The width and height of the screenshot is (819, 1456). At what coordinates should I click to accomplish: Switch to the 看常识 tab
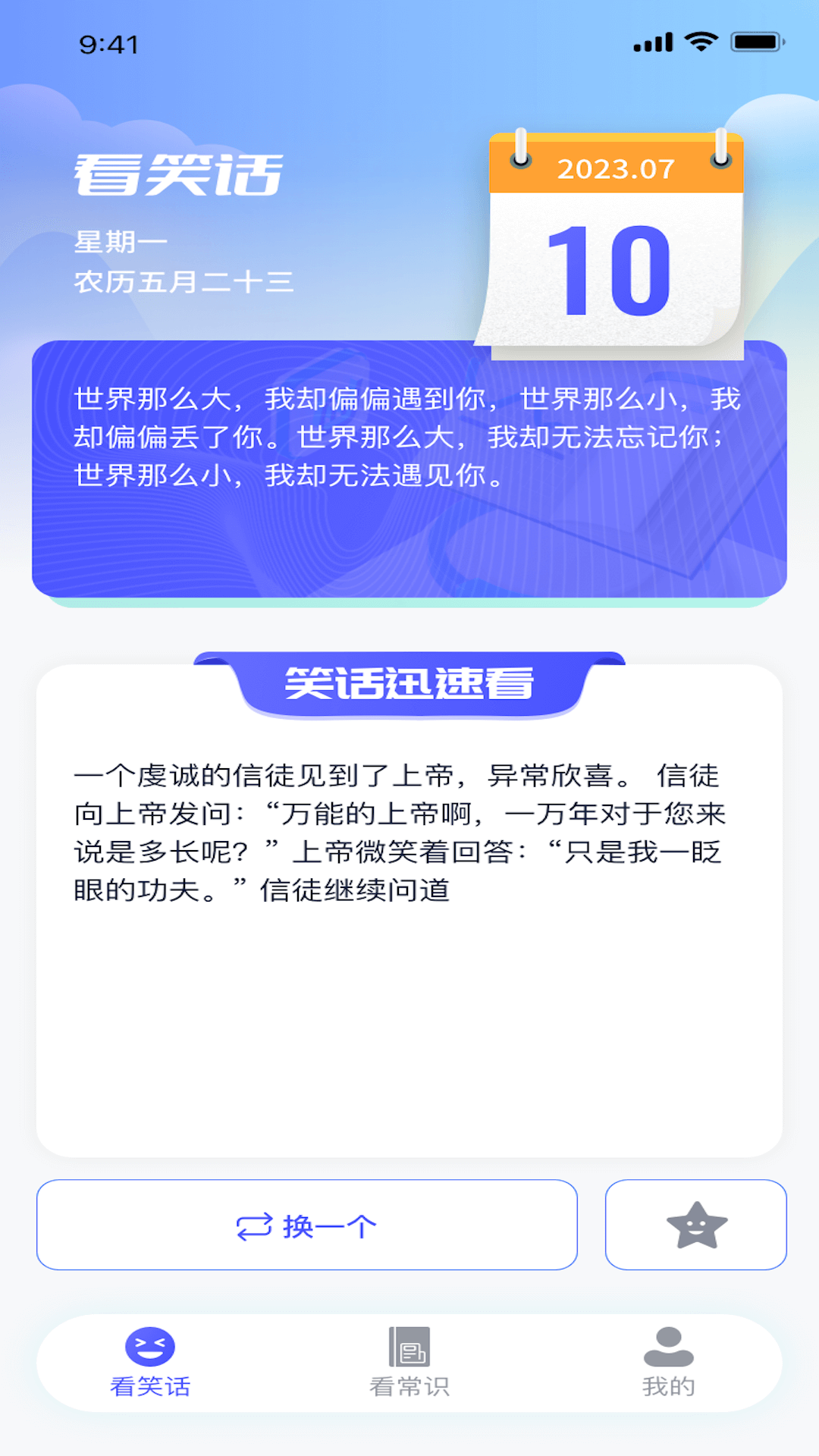pos(409,1363)
